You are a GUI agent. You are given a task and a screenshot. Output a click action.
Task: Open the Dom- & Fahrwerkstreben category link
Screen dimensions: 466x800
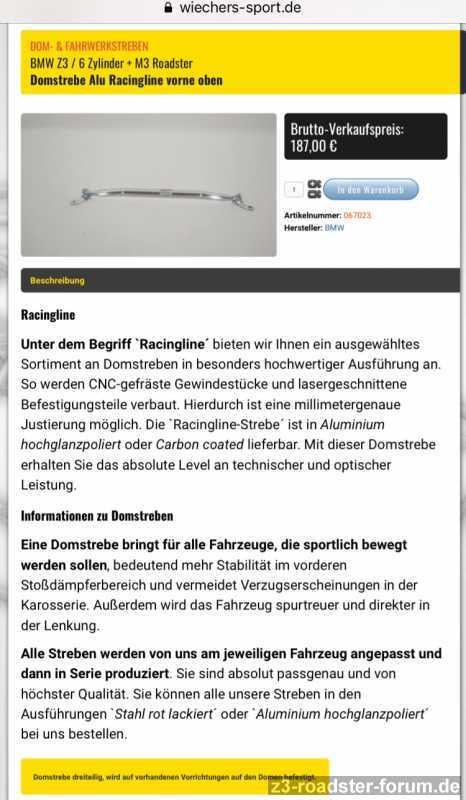[89, 46]
